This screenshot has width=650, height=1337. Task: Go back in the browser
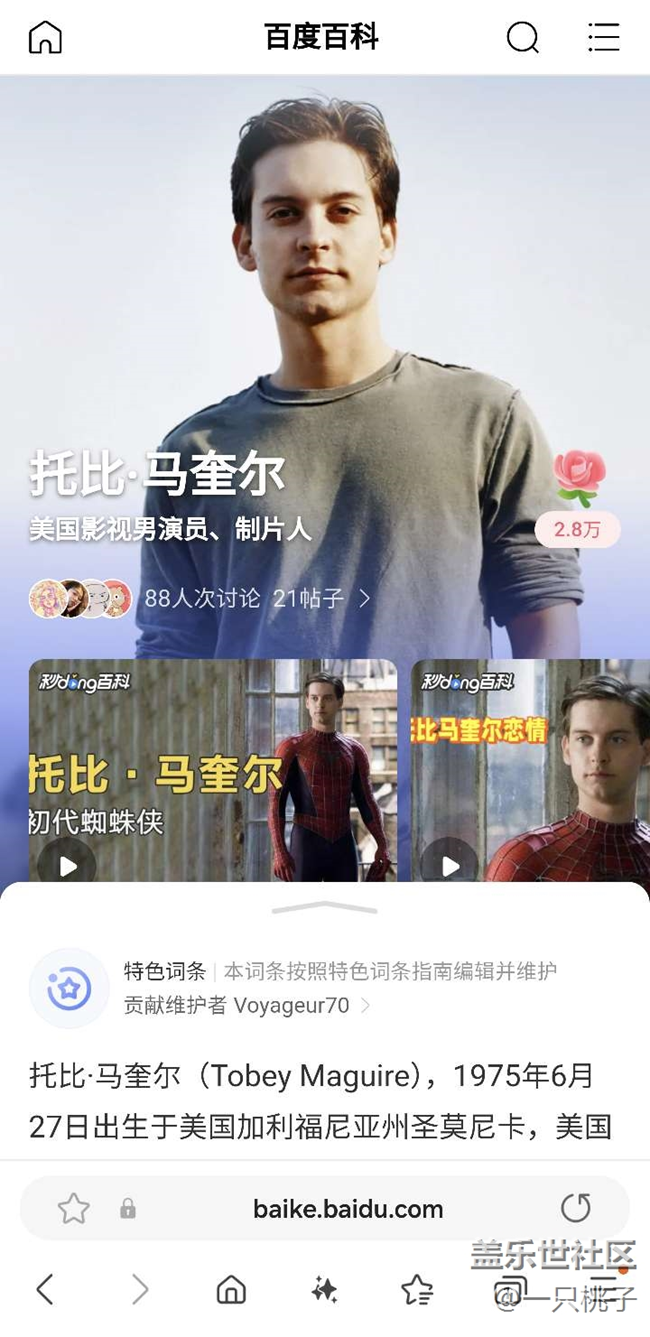[x=45, y=1290]
